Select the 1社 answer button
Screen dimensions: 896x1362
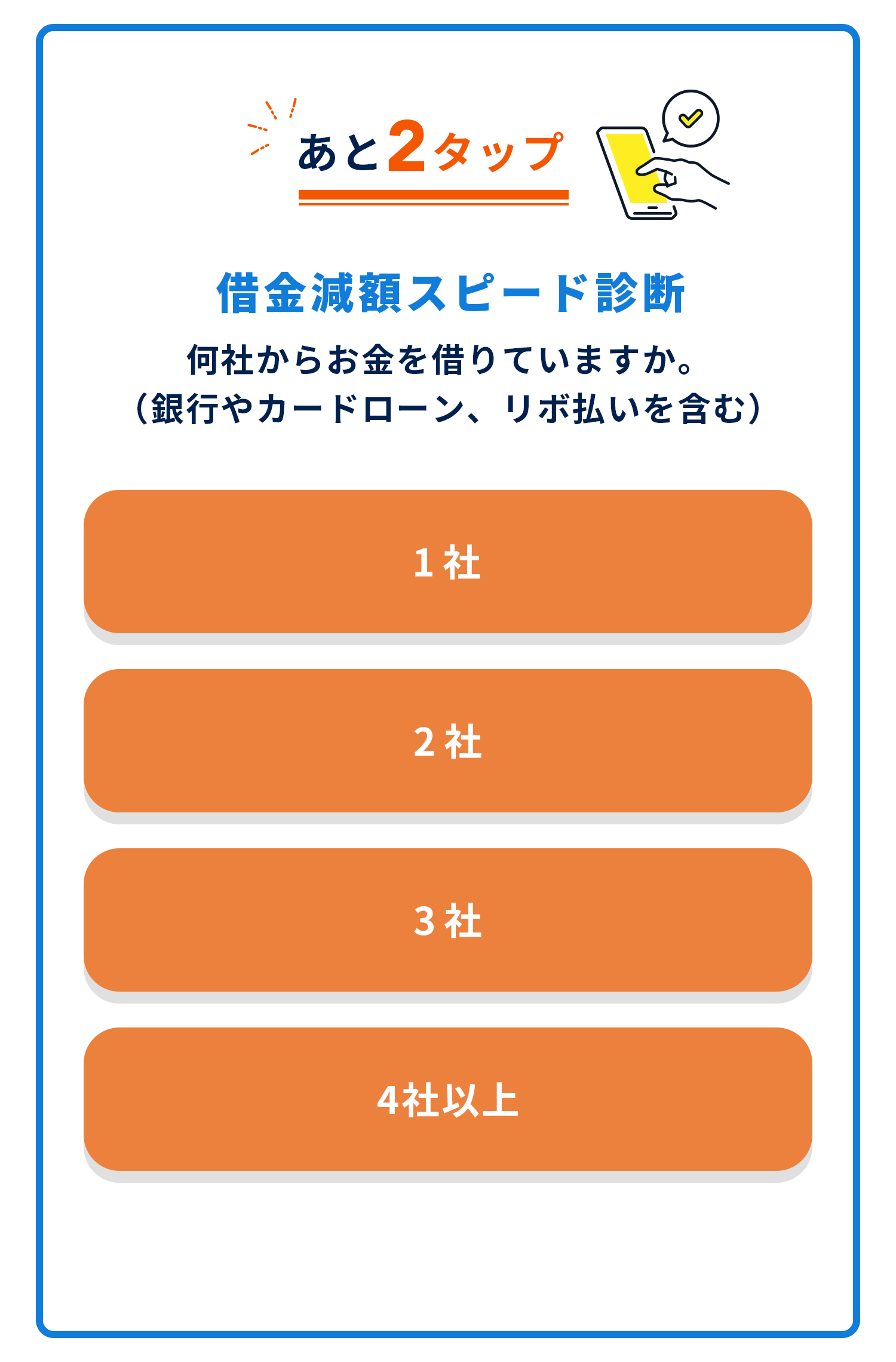pos(447,562)
